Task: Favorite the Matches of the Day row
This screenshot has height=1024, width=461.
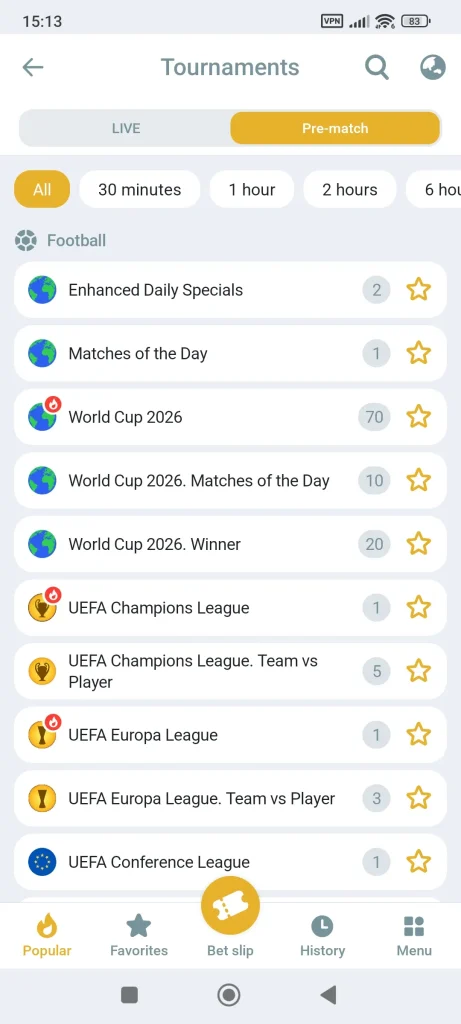Action: pyautogui.click(x=419, y=353)
